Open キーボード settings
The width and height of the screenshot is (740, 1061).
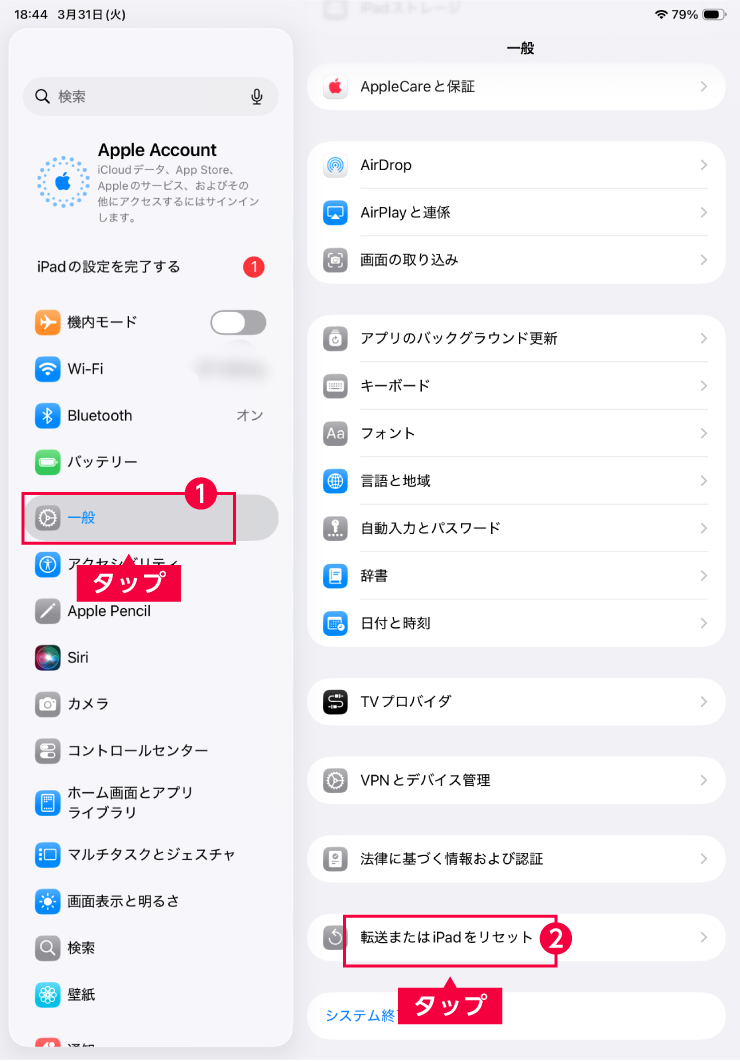pyautogui.click(x=515, y=386)
